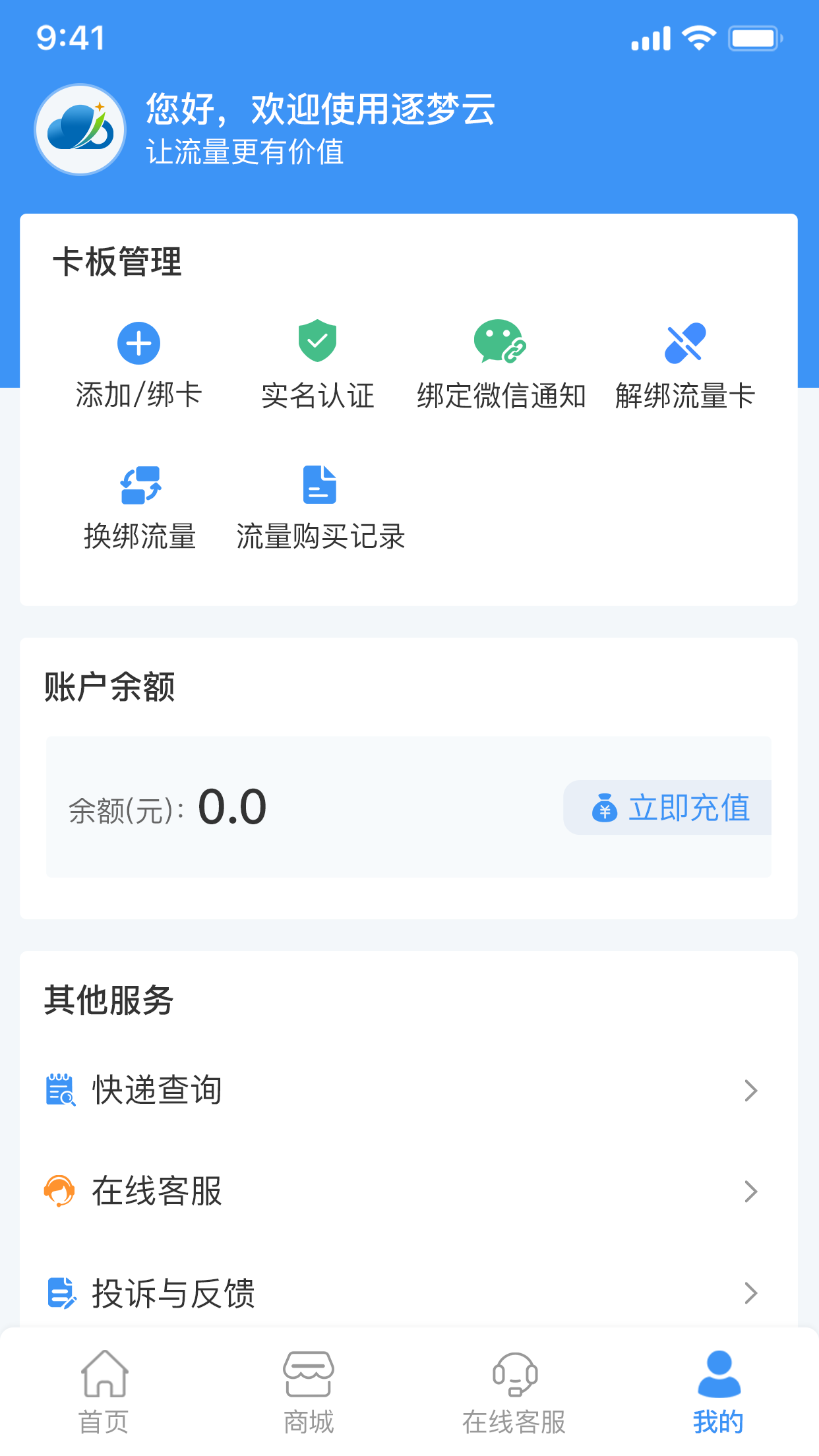Tap the 解绑流量卡 scissors icon
This screenshot has width=819, height=1456.
[x=686, y=343]
